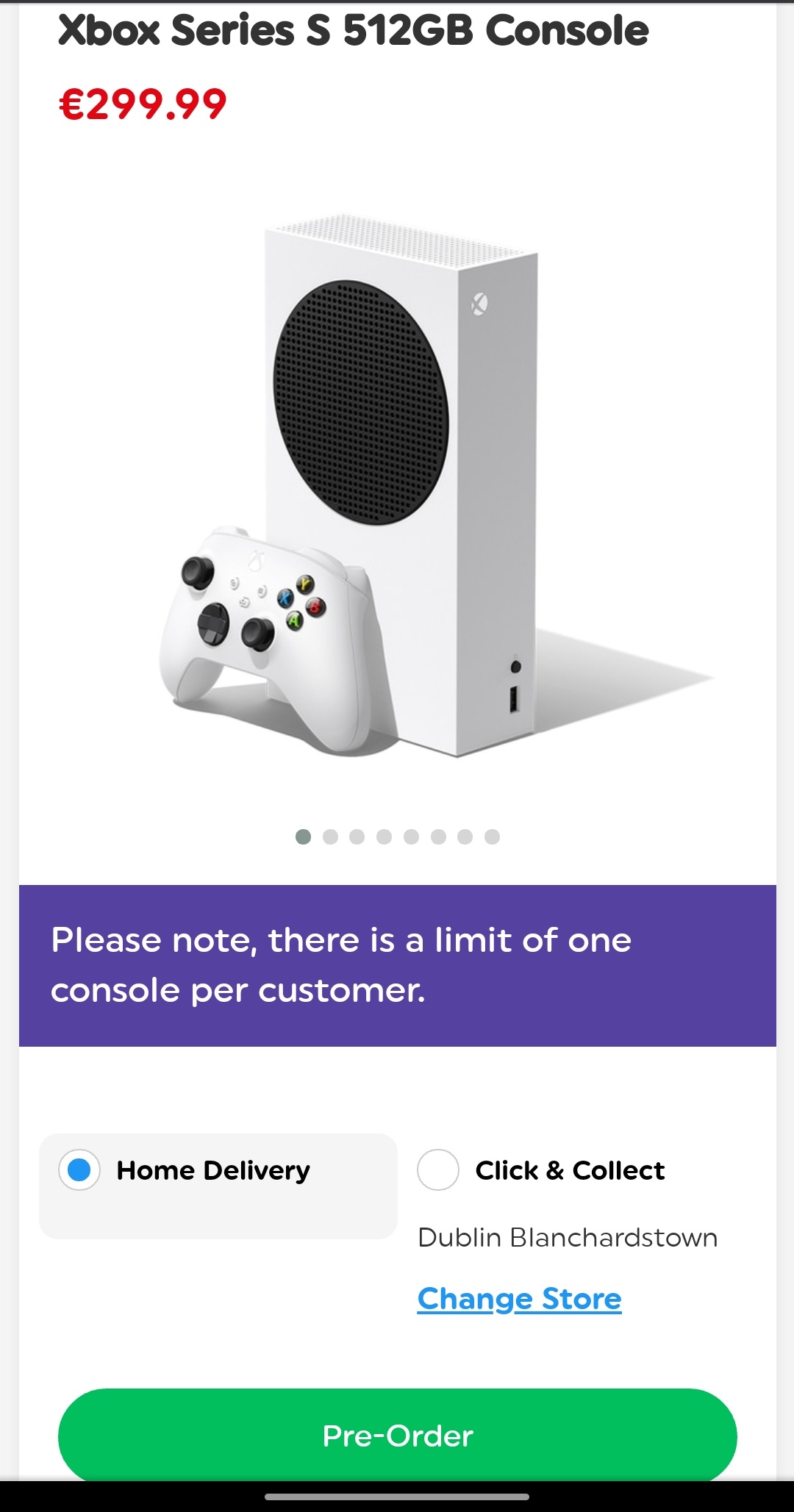The image size is (794, 1512).
Task: Click the home indicator bar at bottom
Action: 397,1497
